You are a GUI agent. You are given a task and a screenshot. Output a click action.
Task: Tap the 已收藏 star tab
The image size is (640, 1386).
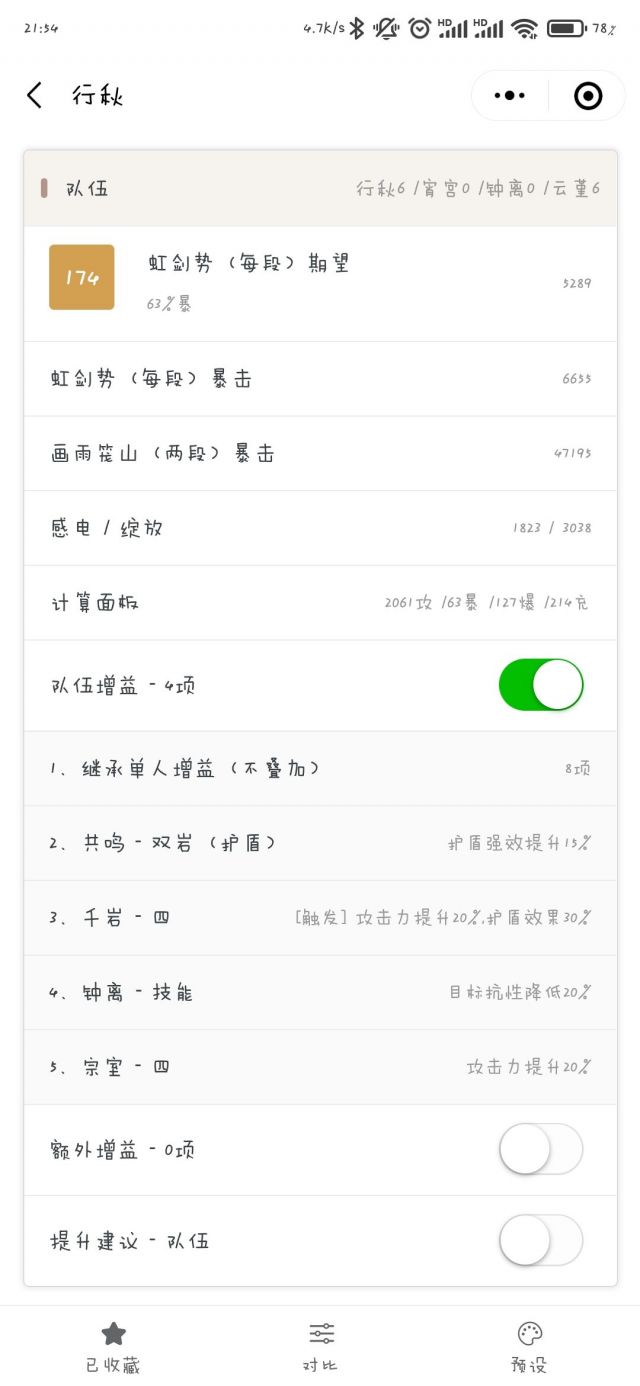[x=113, y=1346]
